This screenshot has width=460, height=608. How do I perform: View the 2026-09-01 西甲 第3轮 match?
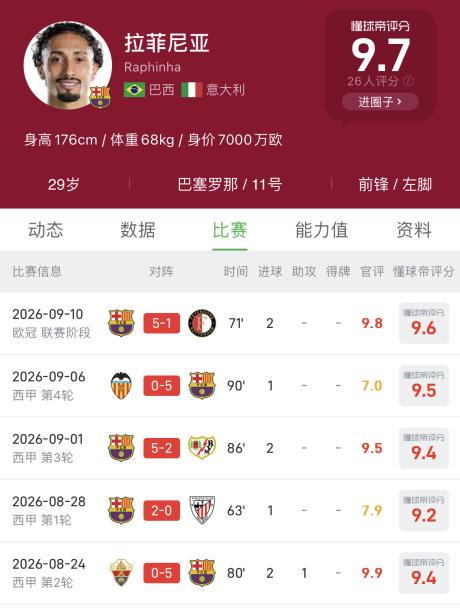point(230,448)
